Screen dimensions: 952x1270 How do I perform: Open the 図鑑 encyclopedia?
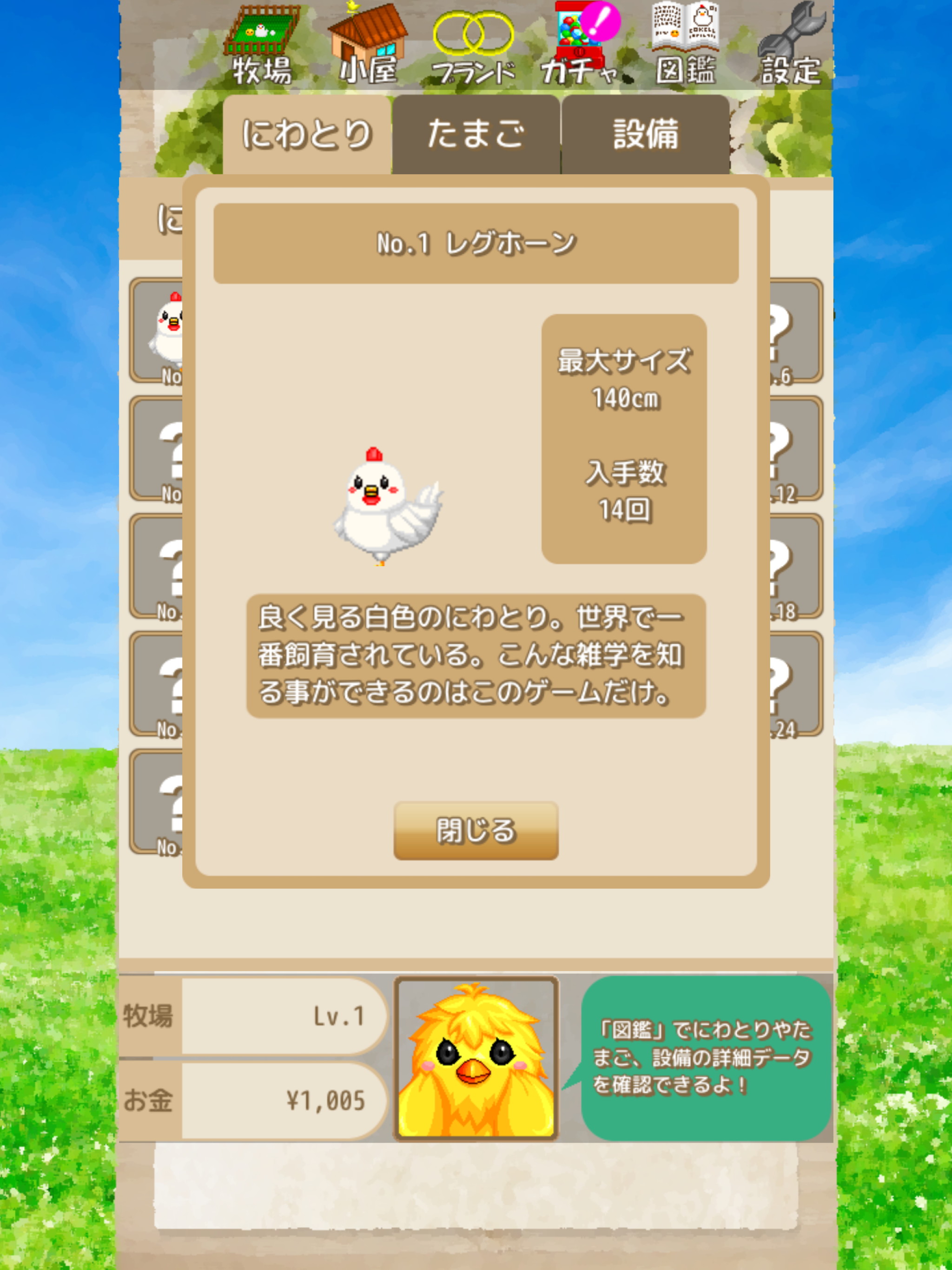(686, 46)
